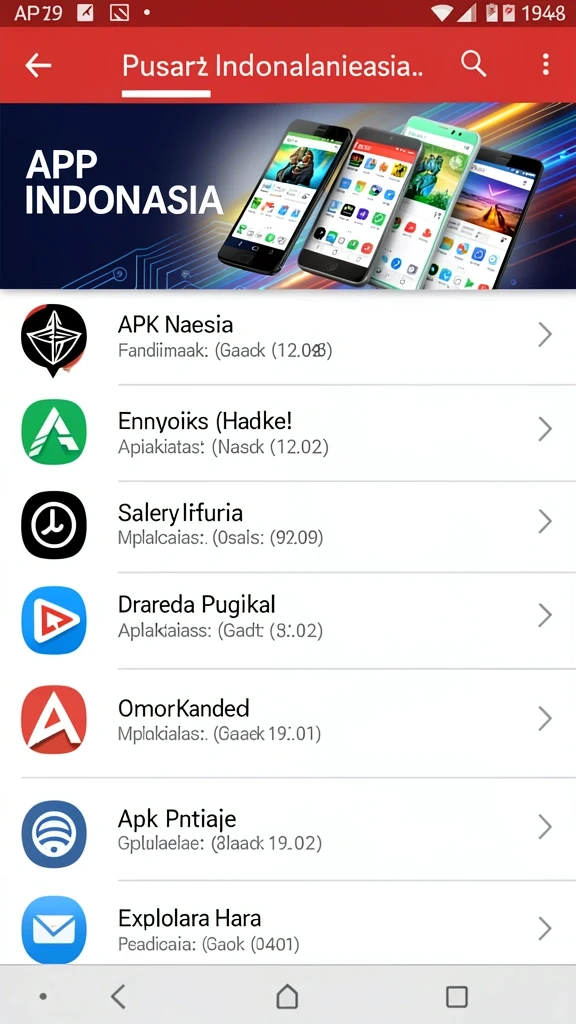Viewport: 576px width, 1024px height.
Task: Open the APP INDONASIA banner
Action: pos(288,196)
